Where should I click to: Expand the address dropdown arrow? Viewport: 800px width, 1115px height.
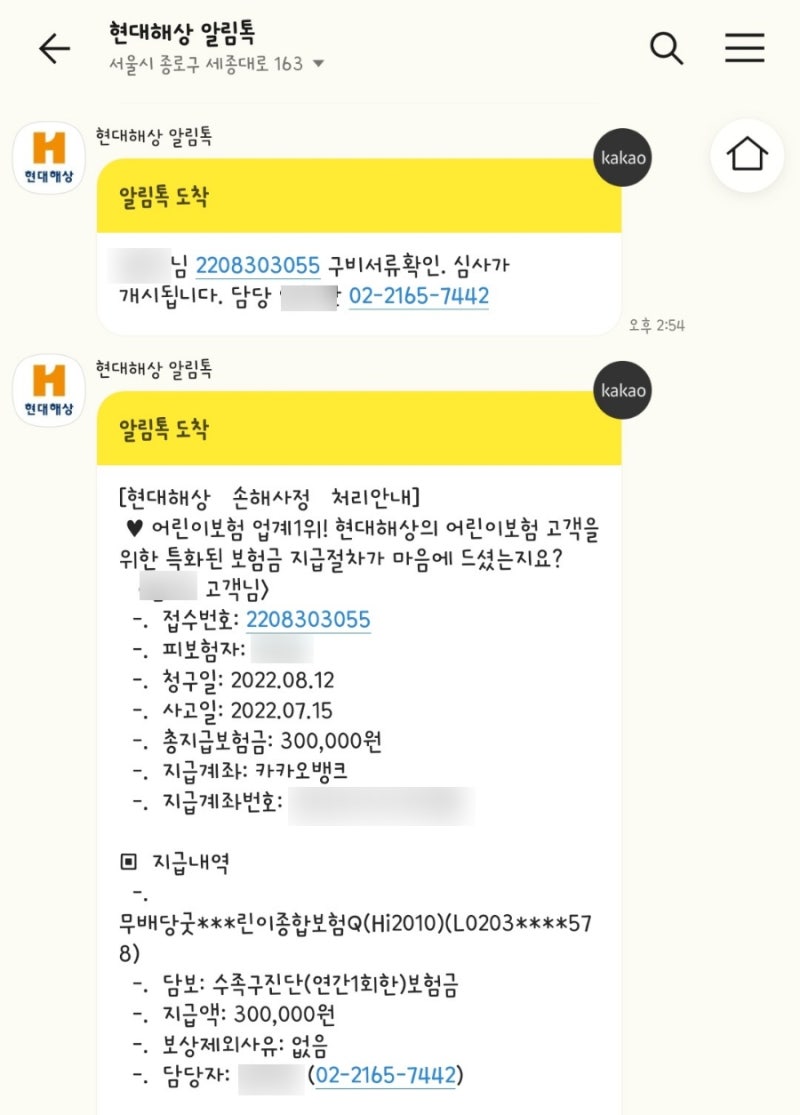point(319,64)
